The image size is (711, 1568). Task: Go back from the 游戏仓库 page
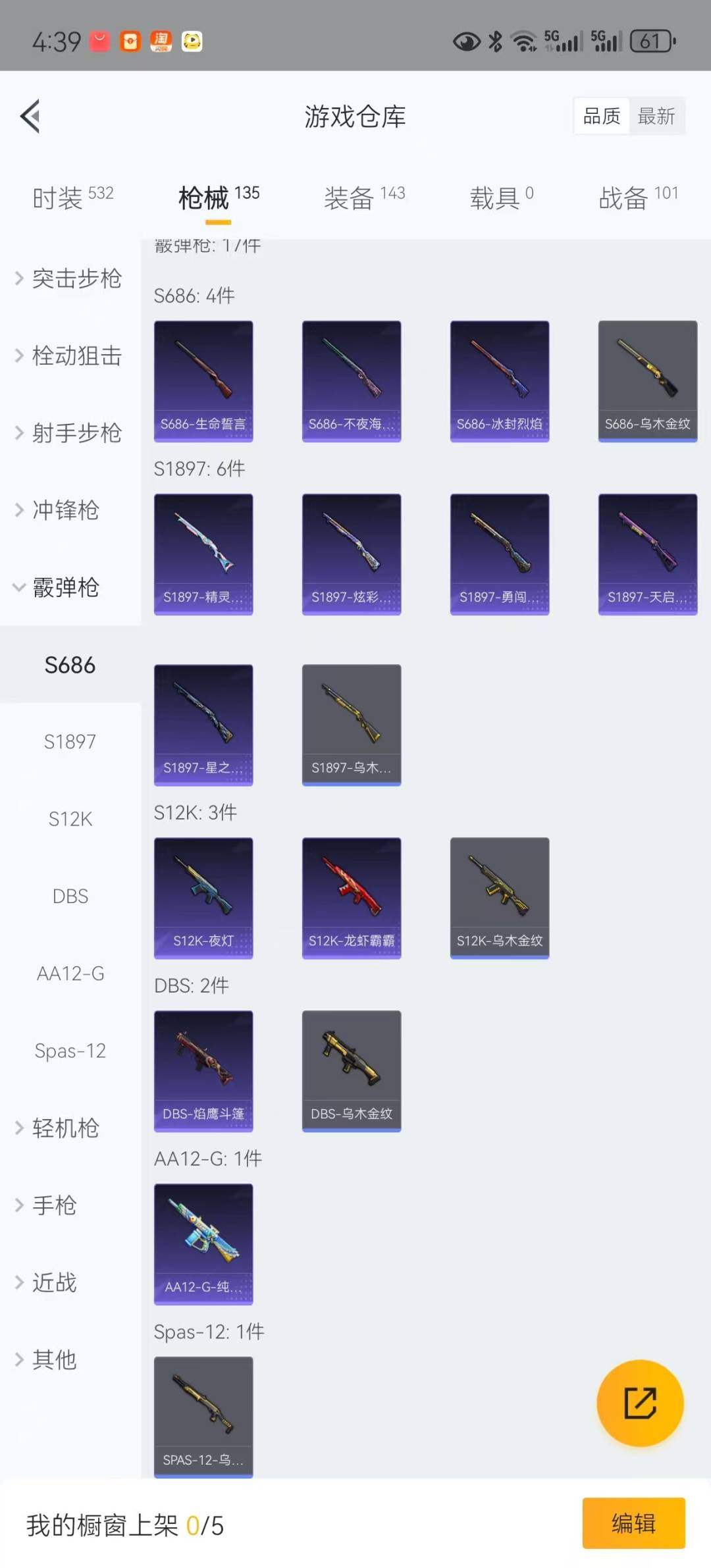[x=31, y=117]
